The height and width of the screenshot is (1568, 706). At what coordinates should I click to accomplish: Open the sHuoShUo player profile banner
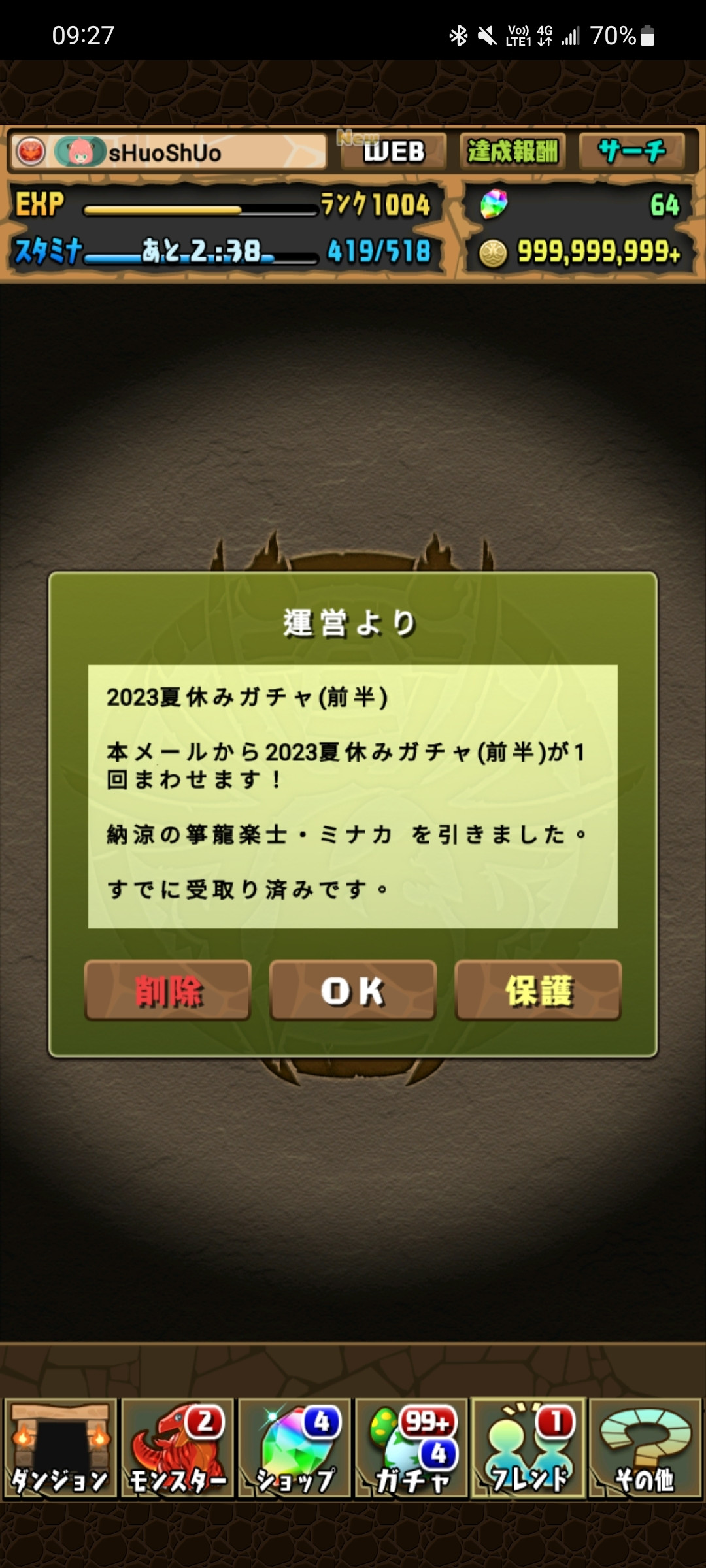(x=169, y=152)
